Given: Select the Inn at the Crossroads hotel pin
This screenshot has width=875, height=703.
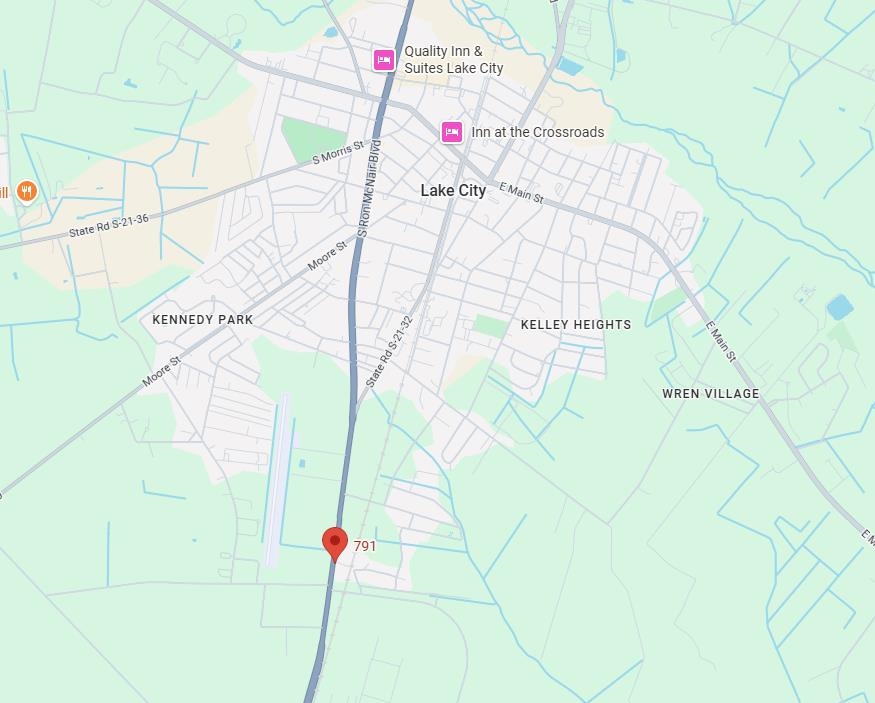Looking at the screenshot, I should click(x=452, y=132).
